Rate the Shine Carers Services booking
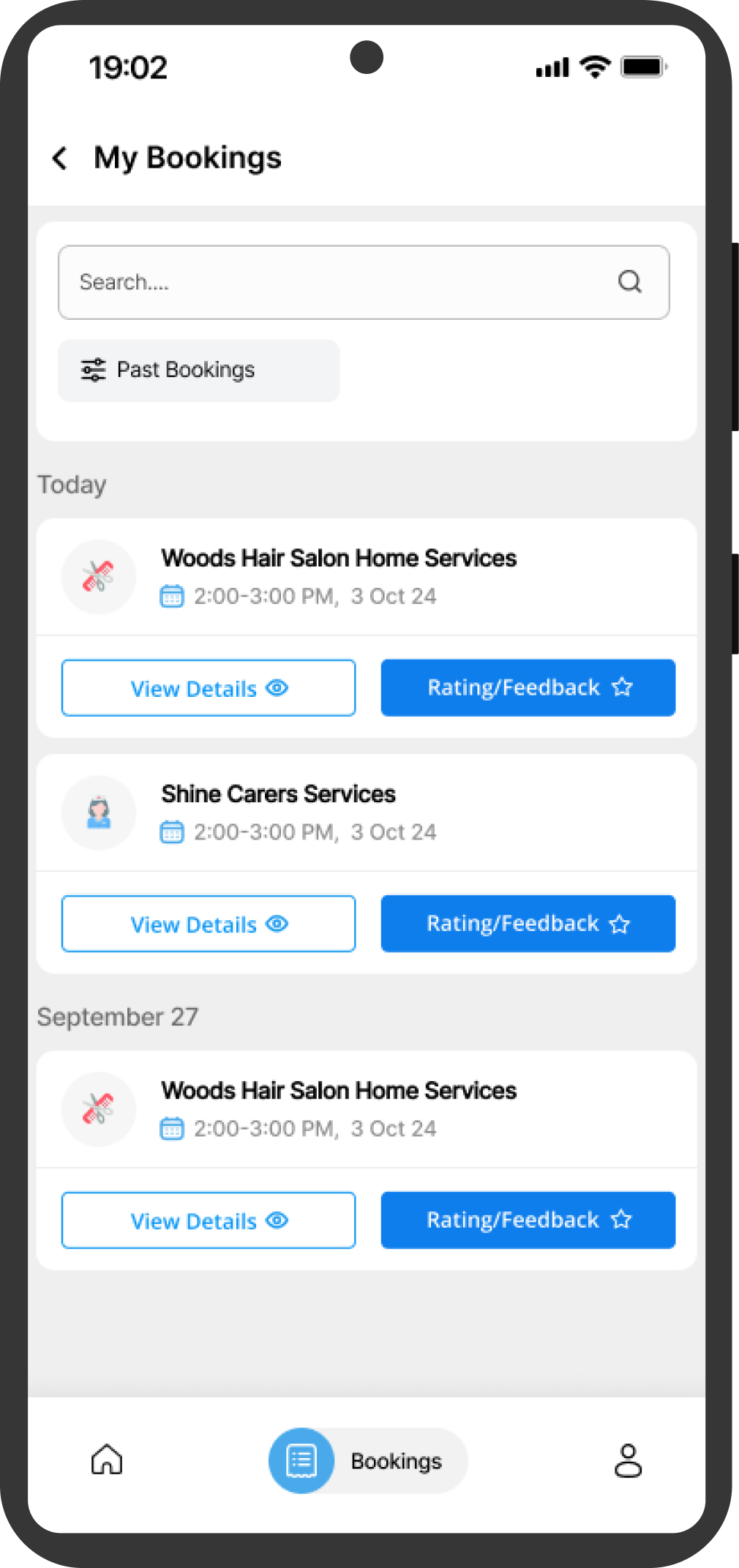This screenshot has height=1568, width=739. 528,924
